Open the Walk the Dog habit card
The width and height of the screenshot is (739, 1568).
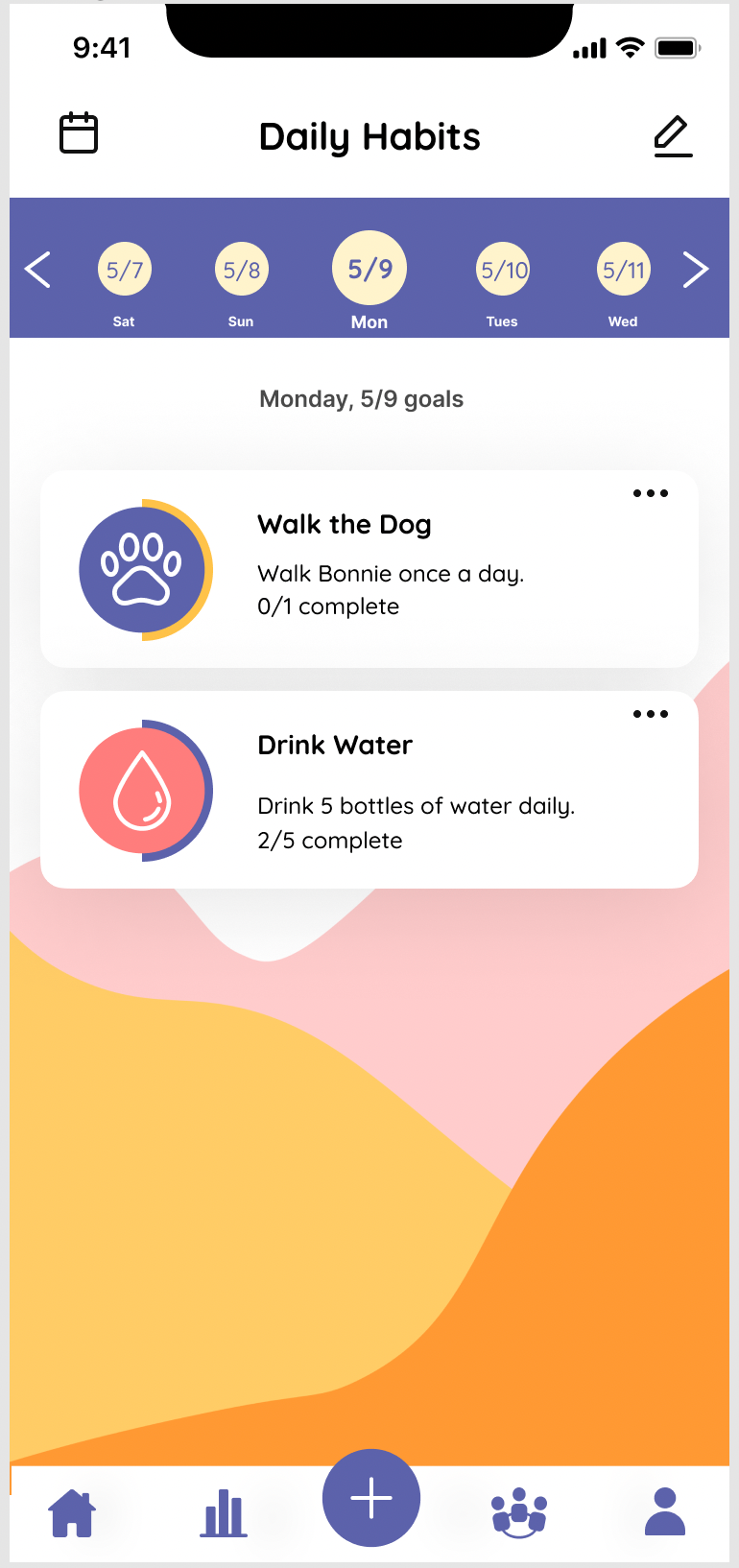click(x=369, y=569)
